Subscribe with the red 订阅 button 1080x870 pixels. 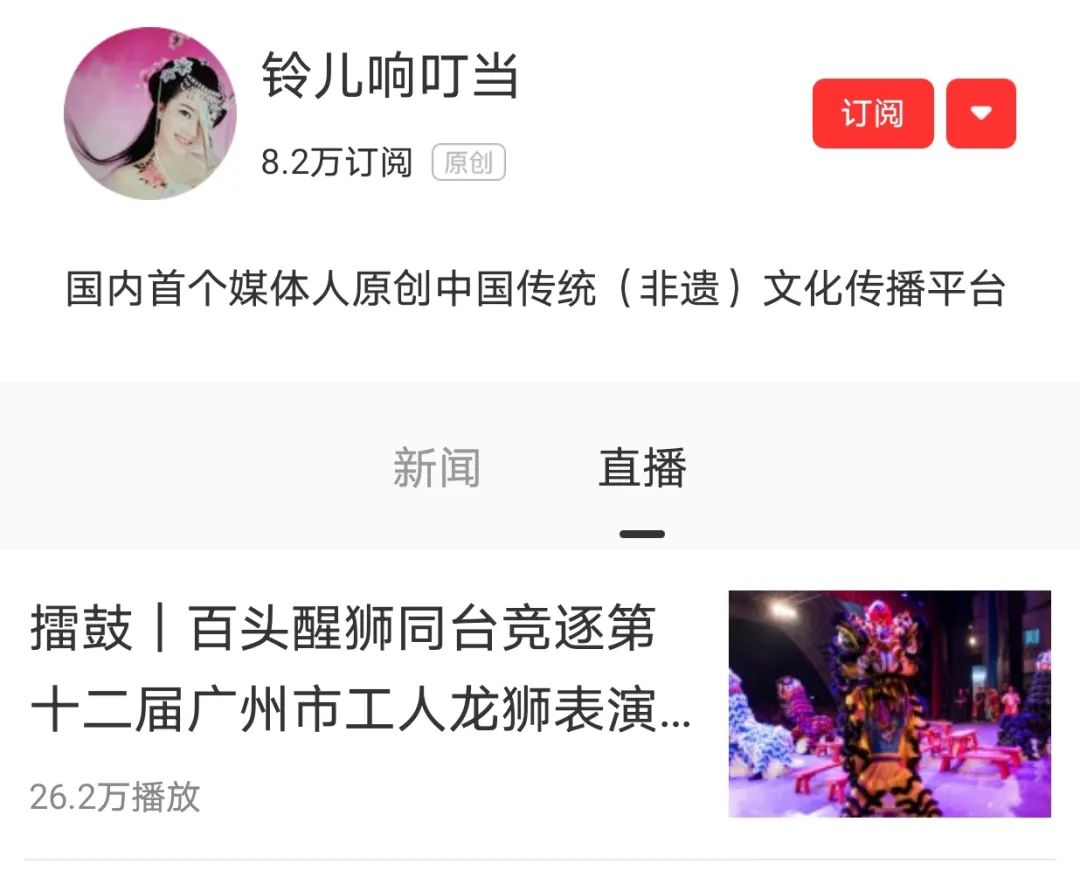(x=872, y=114)
